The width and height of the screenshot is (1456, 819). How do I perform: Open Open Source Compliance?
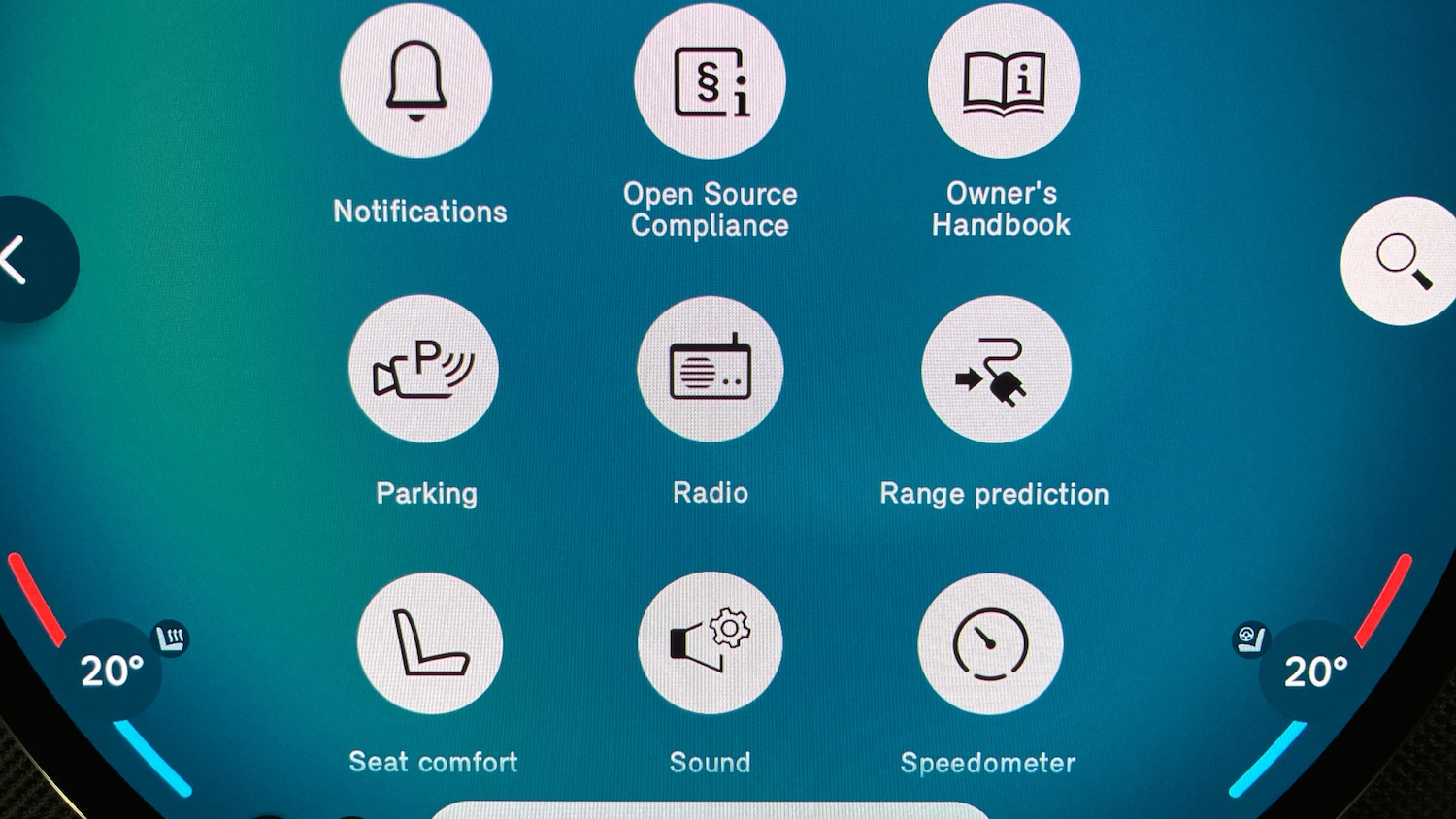tap(710, 82)
